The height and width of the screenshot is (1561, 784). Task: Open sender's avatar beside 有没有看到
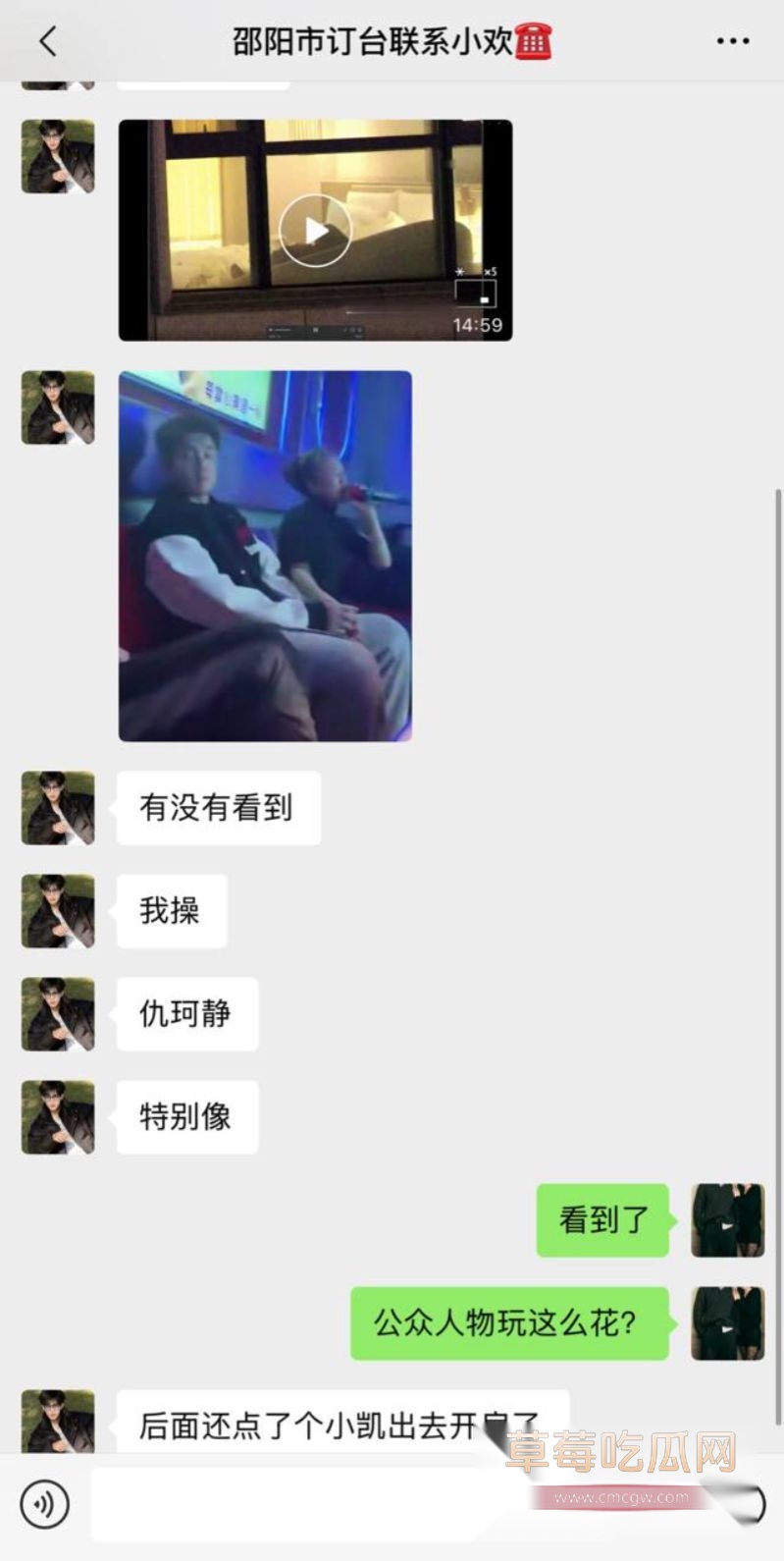pos(58,808)
